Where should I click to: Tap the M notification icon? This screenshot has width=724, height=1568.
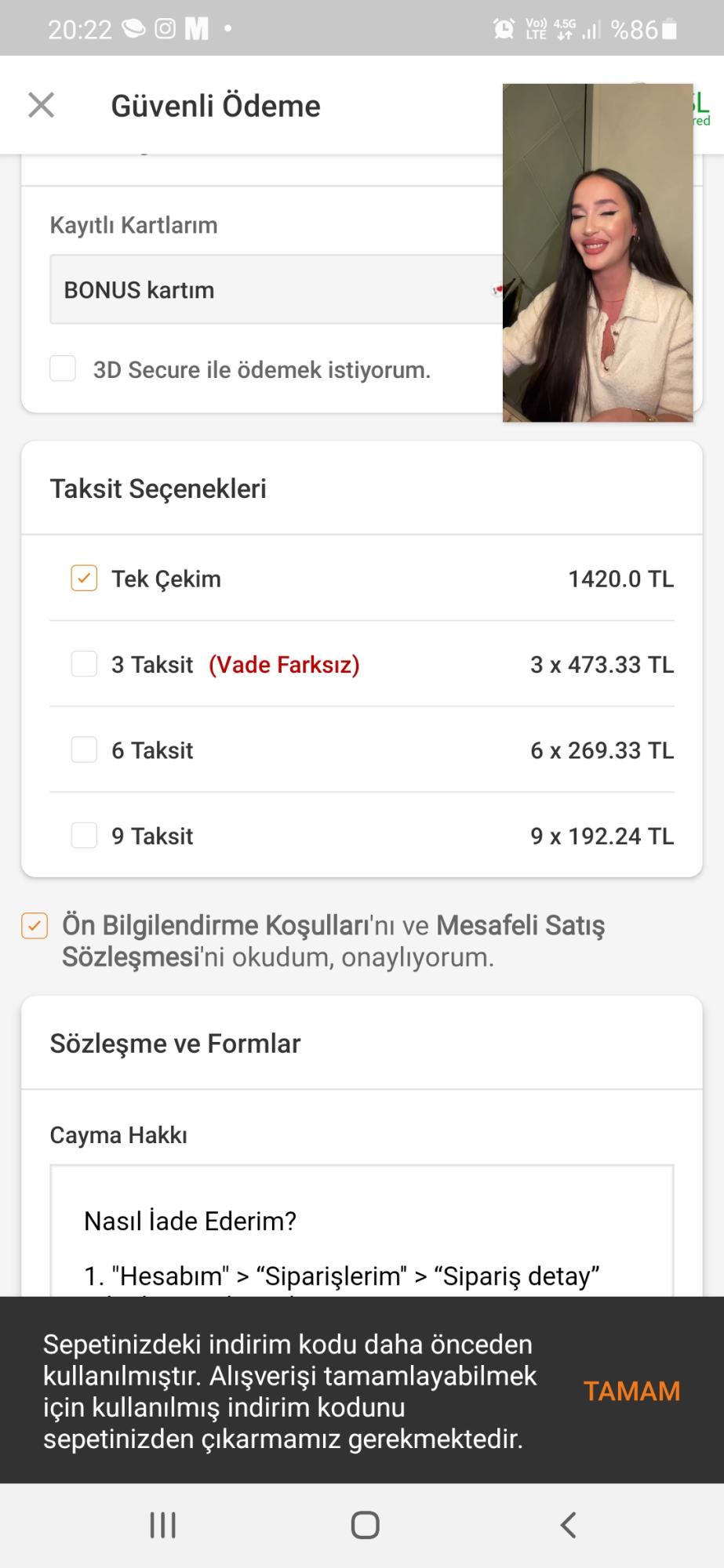coord(195,28)
